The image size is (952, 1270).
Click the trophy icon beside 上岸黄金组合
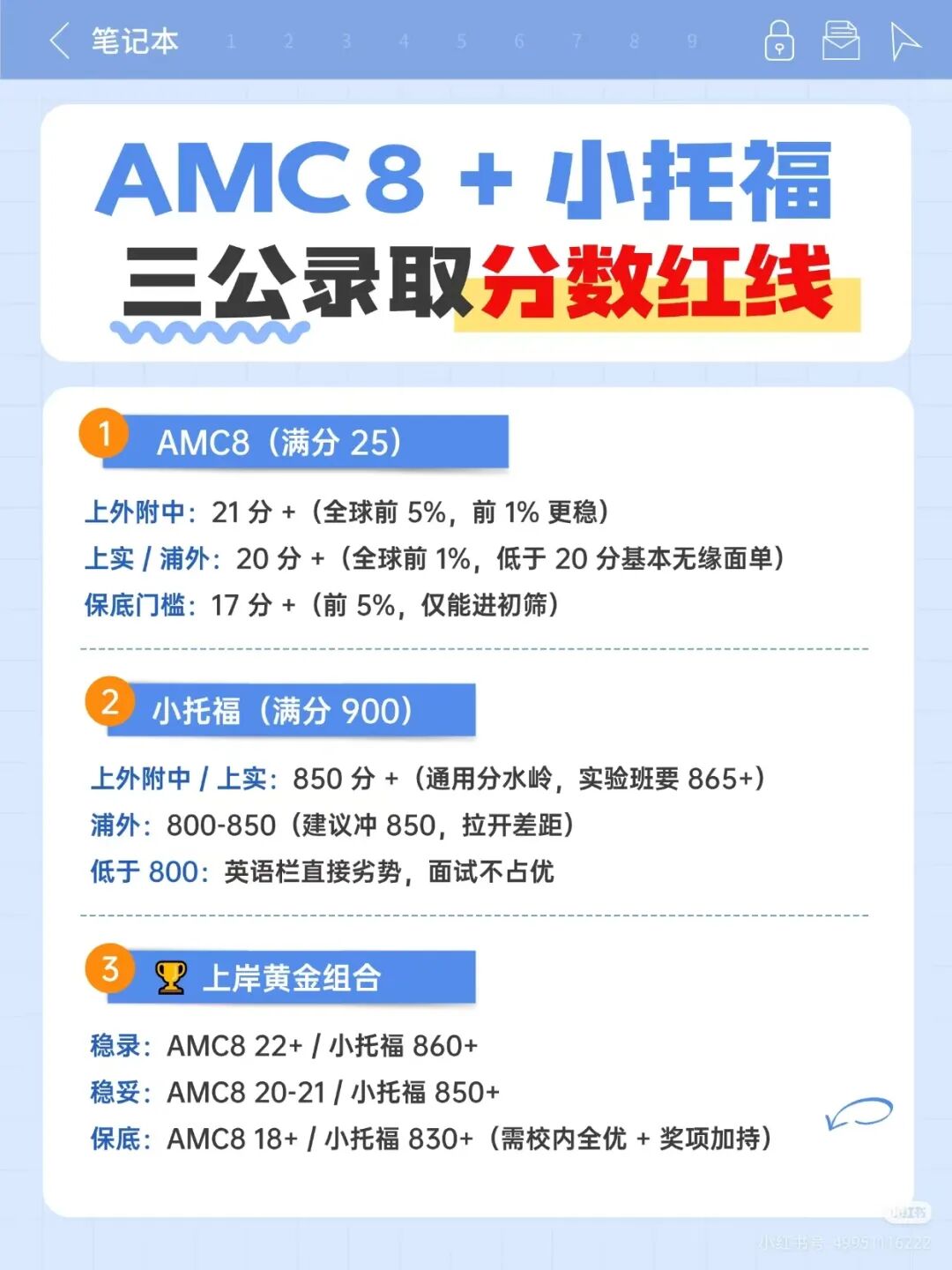pyautogui.click(x=170, y=976)
